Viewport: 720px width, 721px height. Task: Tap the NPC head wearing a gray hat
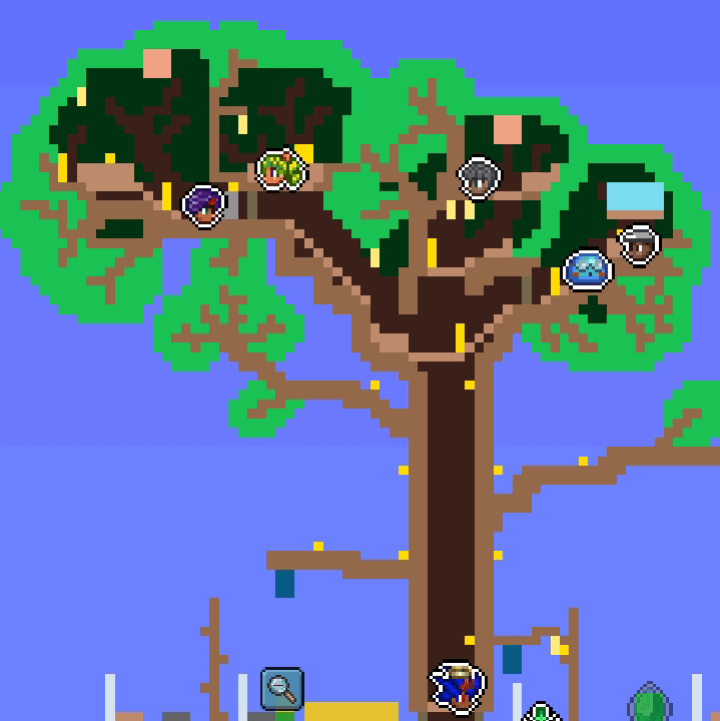point(639,243)
